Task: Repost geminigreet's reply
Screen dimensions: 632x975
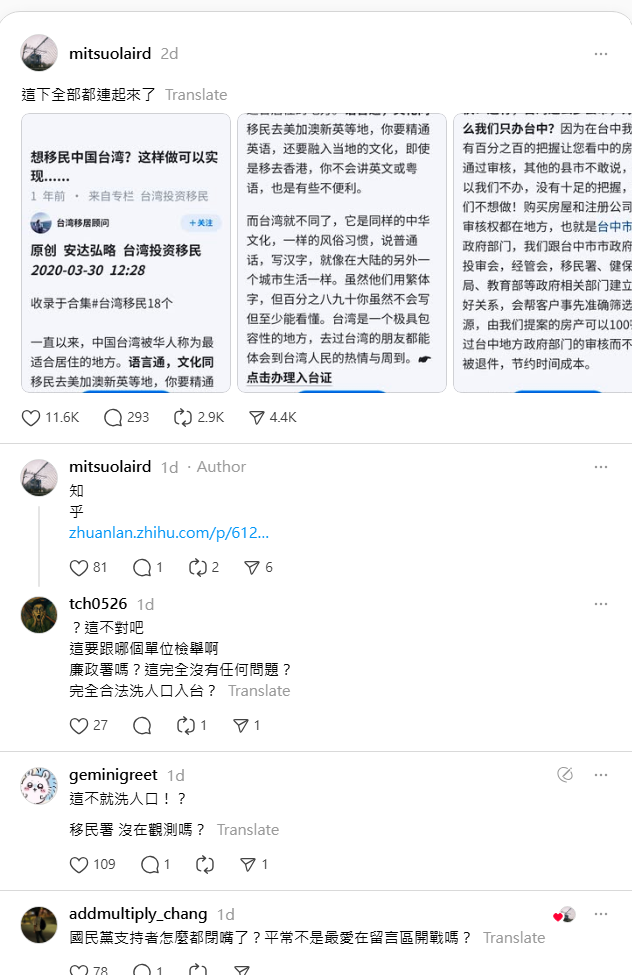Action: [206, 864]
